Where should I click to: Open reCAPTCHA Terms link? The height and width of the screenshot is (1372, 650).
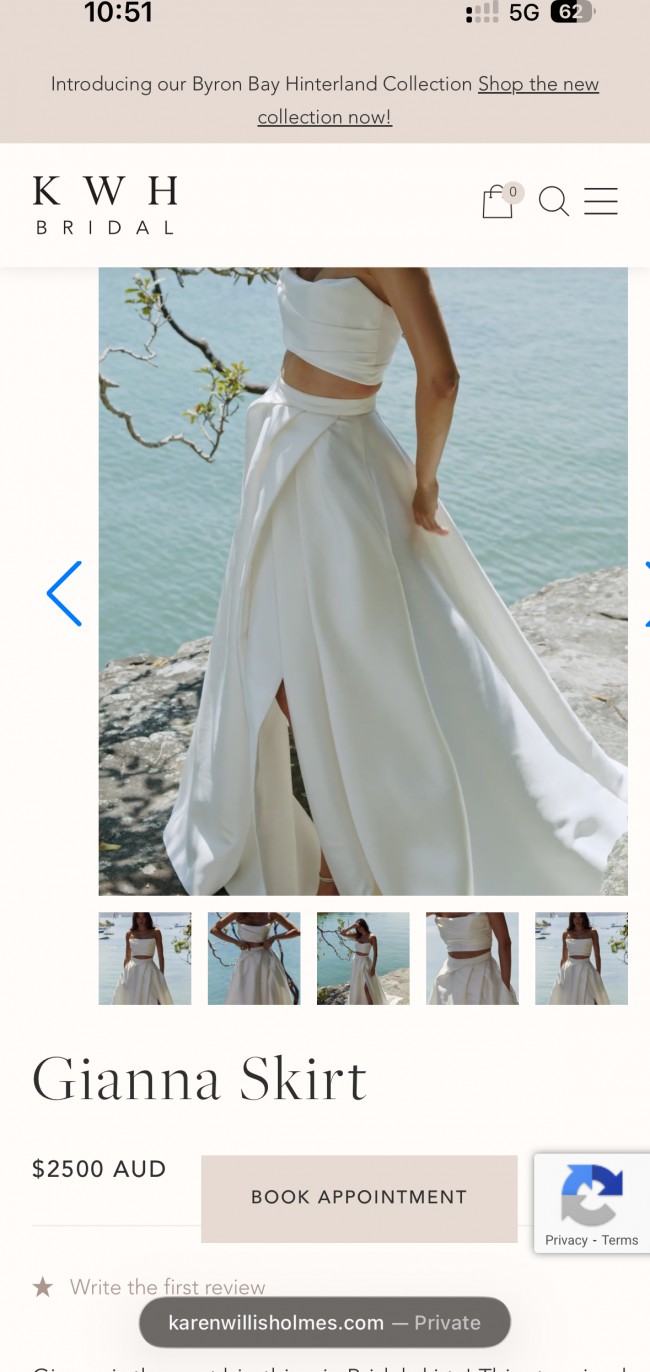(620, 1240)
